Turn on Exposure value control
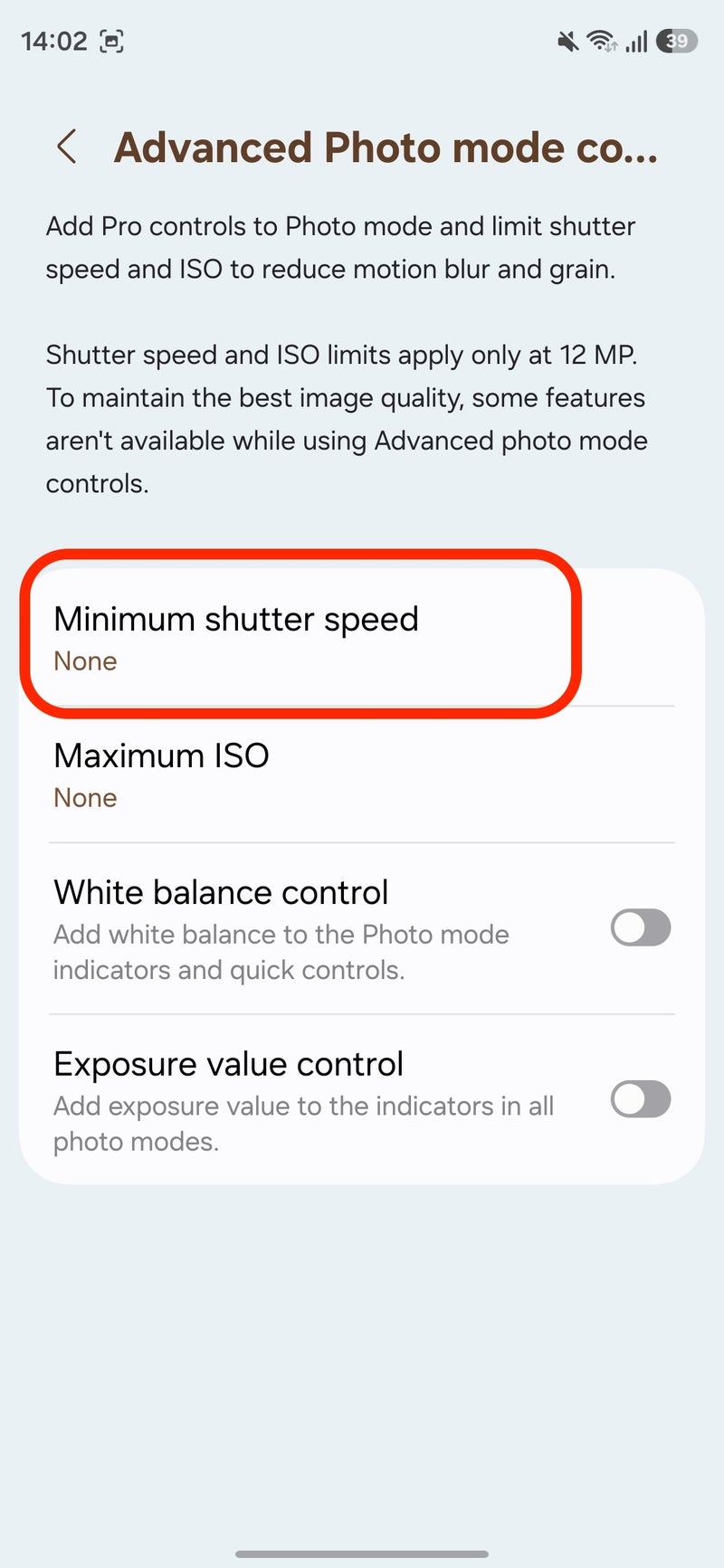Screen dimensions: 724x1568 point(641,1100)
